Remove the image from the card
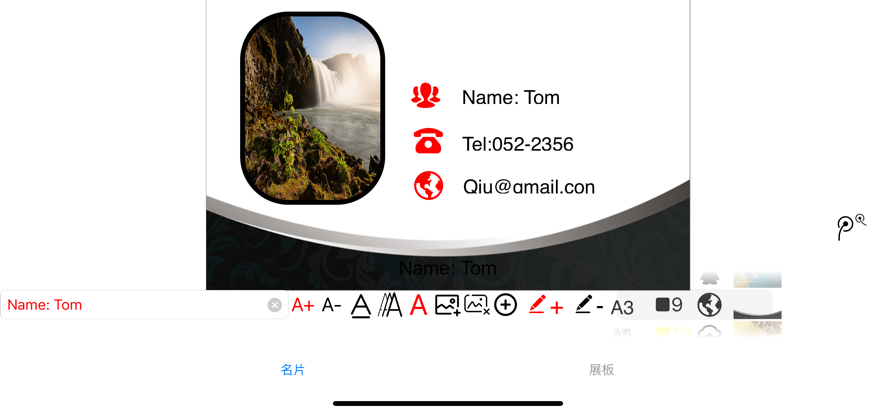The image size is (896, 414). pos(476,305)
